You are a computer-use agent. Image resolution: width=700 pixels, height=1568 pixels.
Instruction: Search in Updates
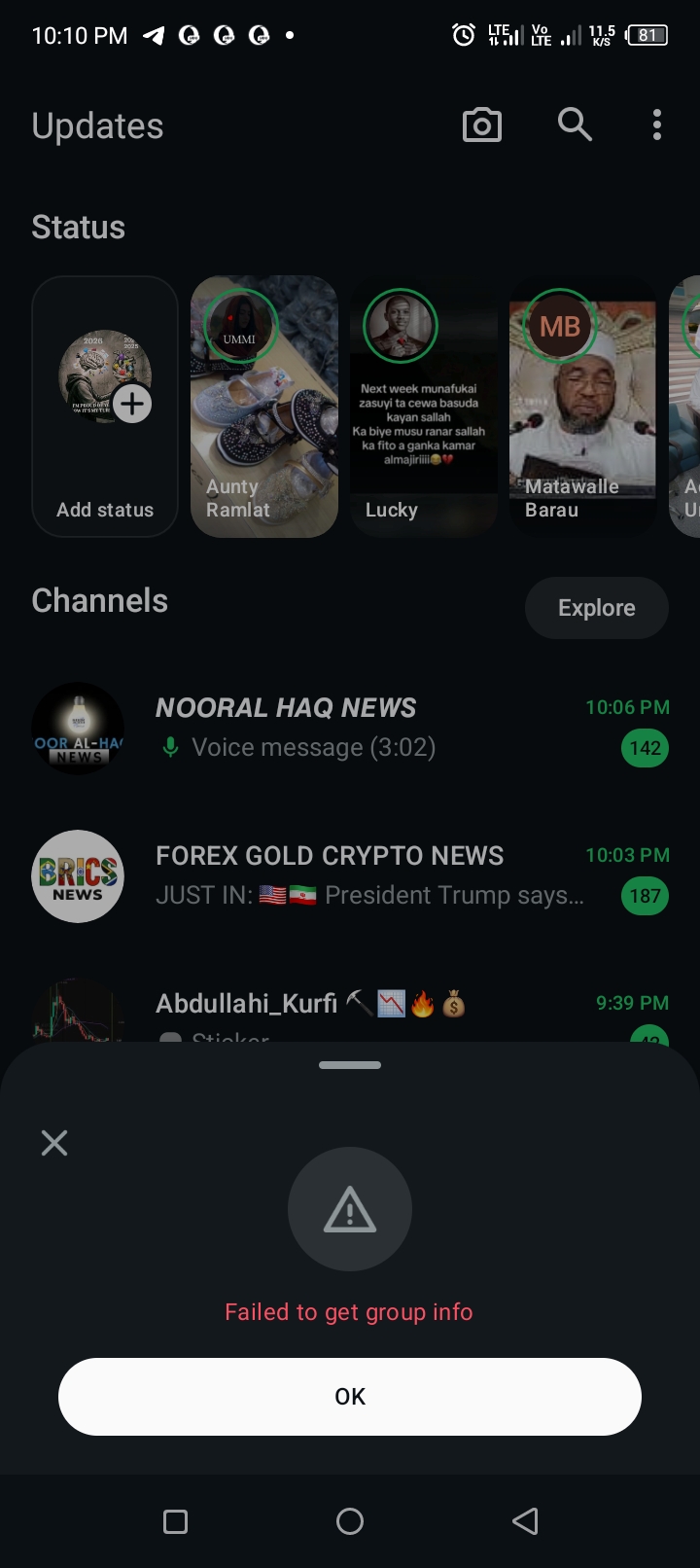pyautogui.click(x=575, y=125)
